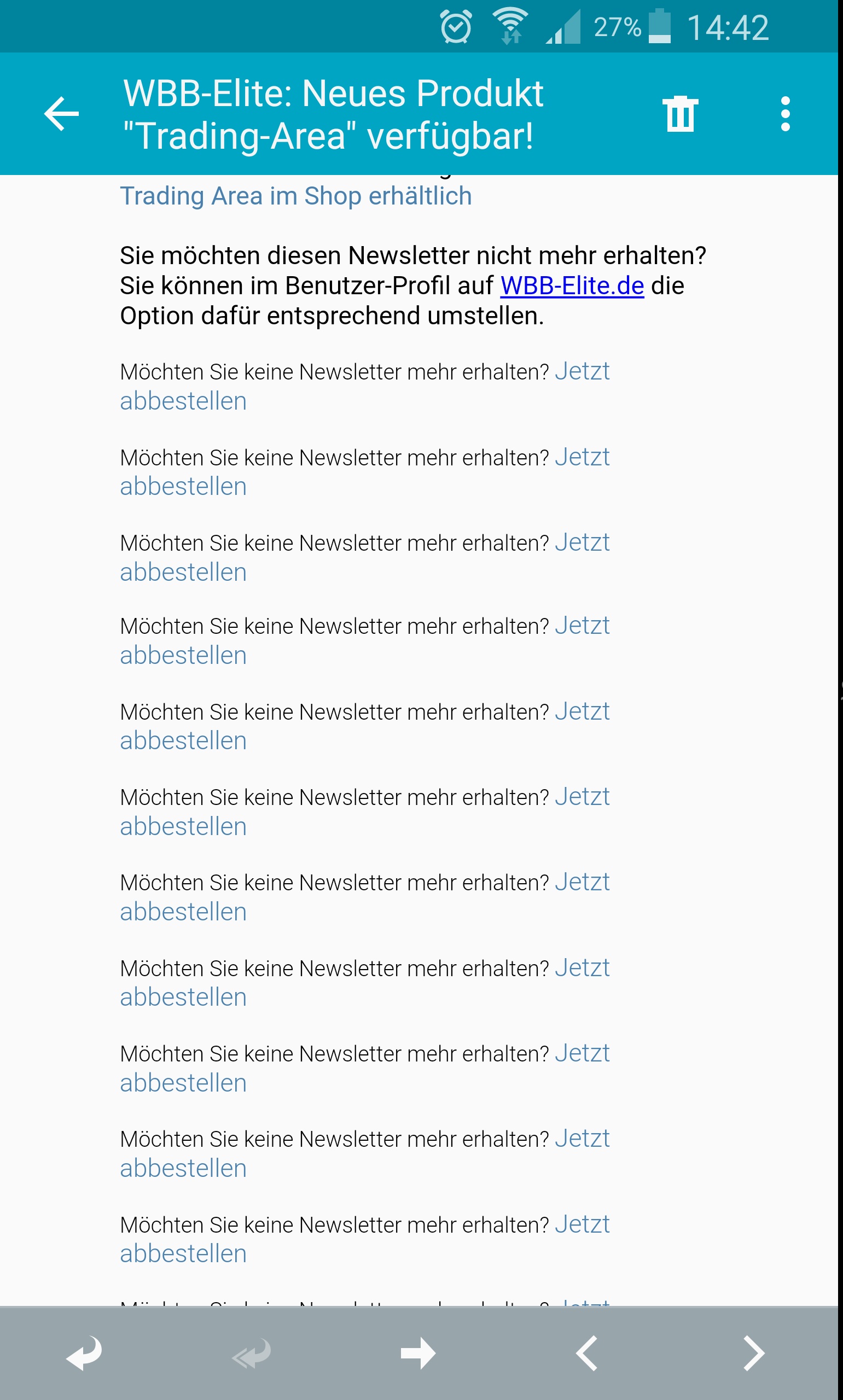
Task: Delete this email with trash icon
Action: click(679, 114)
